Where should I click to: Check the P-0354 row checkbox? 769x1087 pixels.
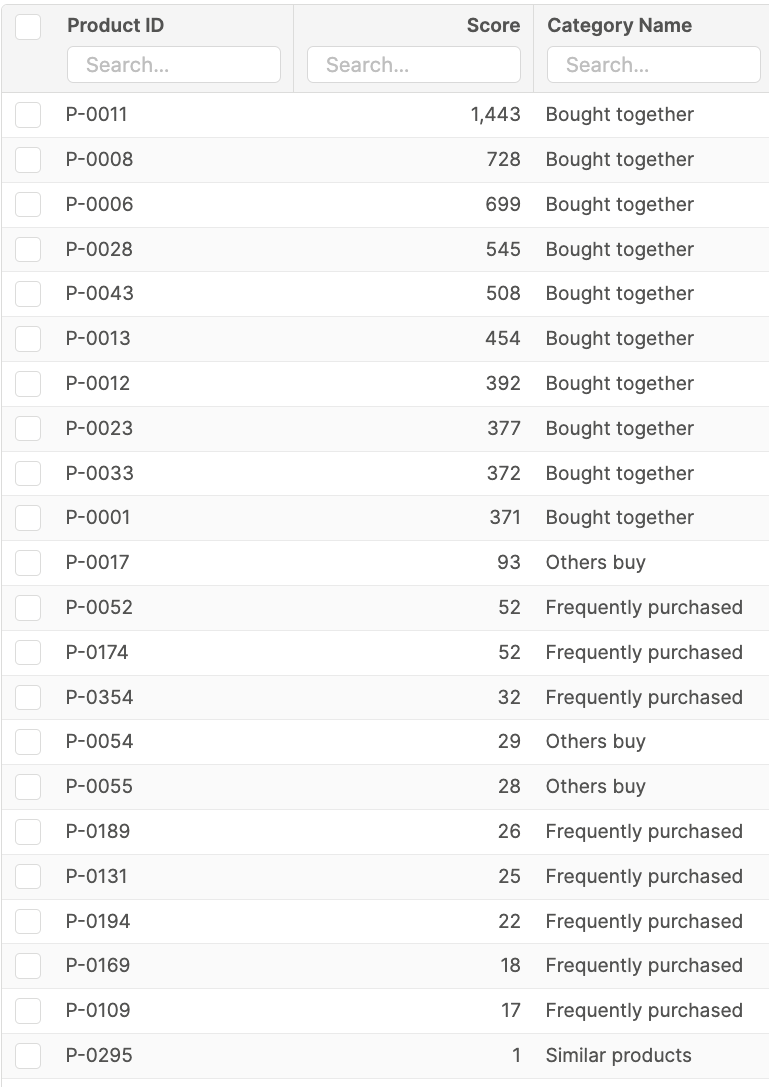(x=28, y=697)
